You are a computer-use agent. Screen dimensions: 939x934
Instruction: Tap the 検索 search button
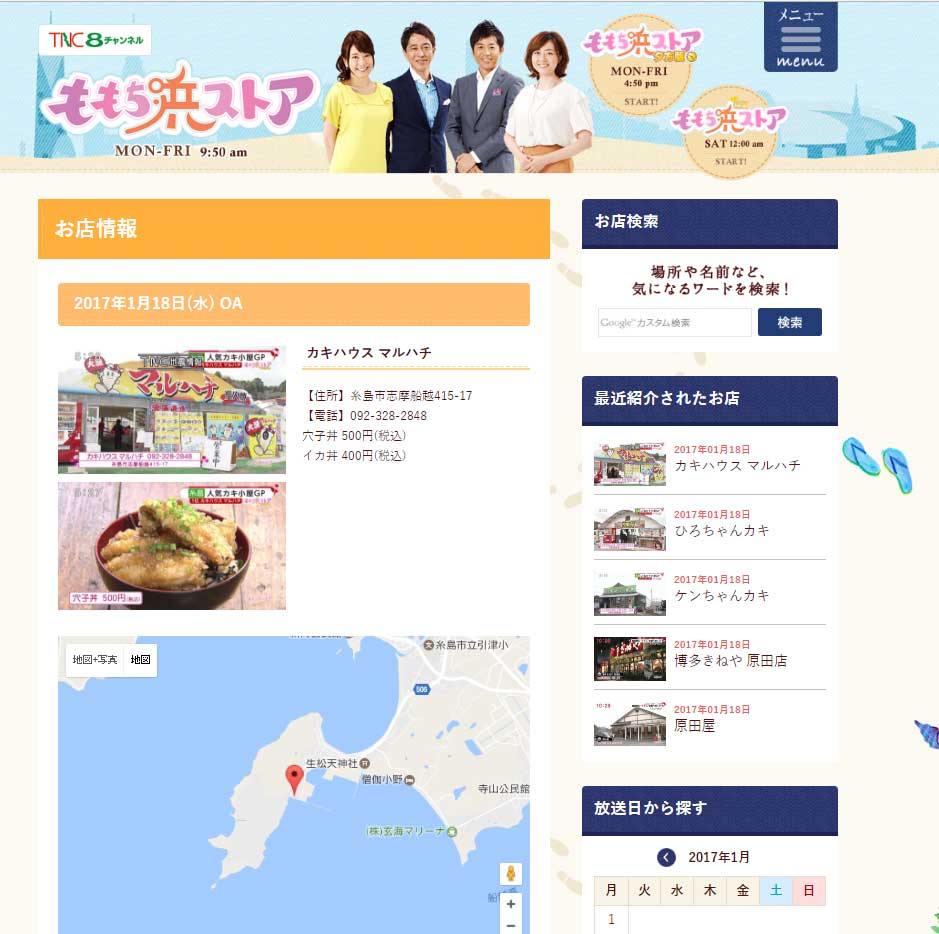[x=789, y=322]
